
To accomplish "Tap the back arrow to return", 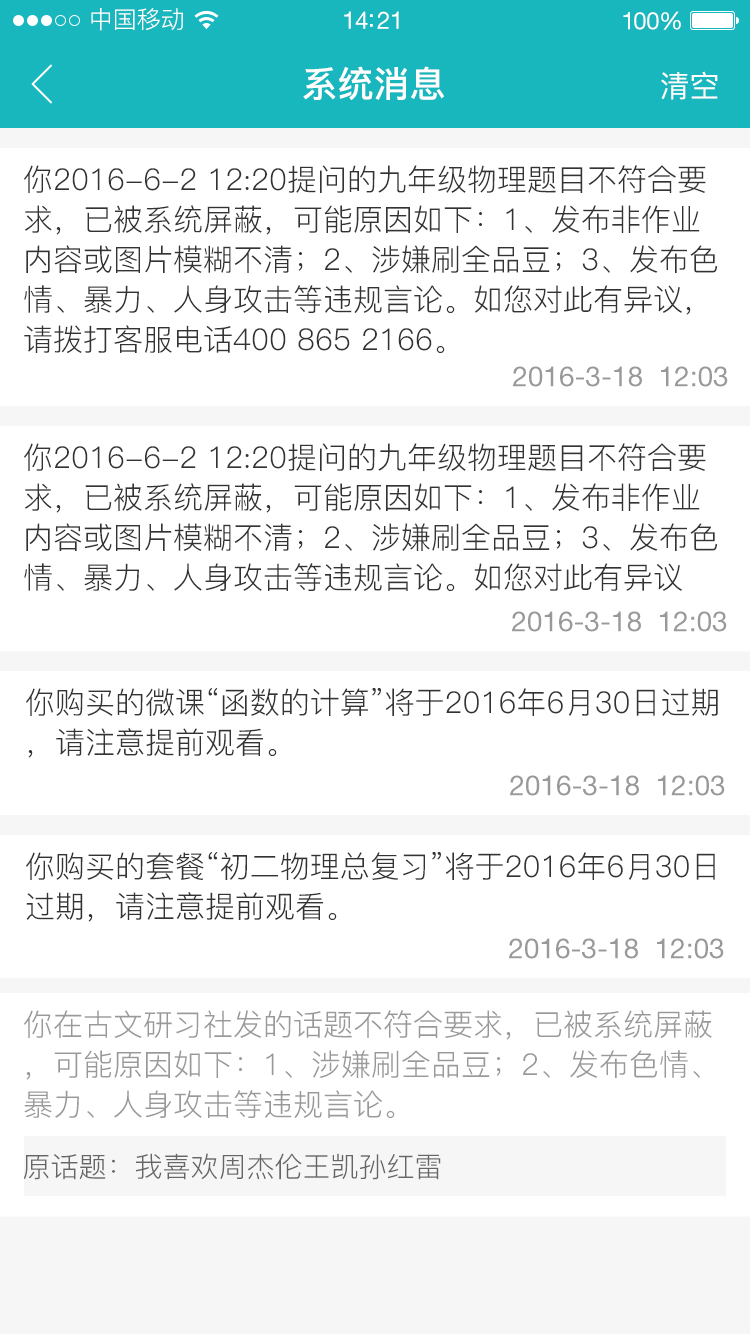I will pos(42,85).
